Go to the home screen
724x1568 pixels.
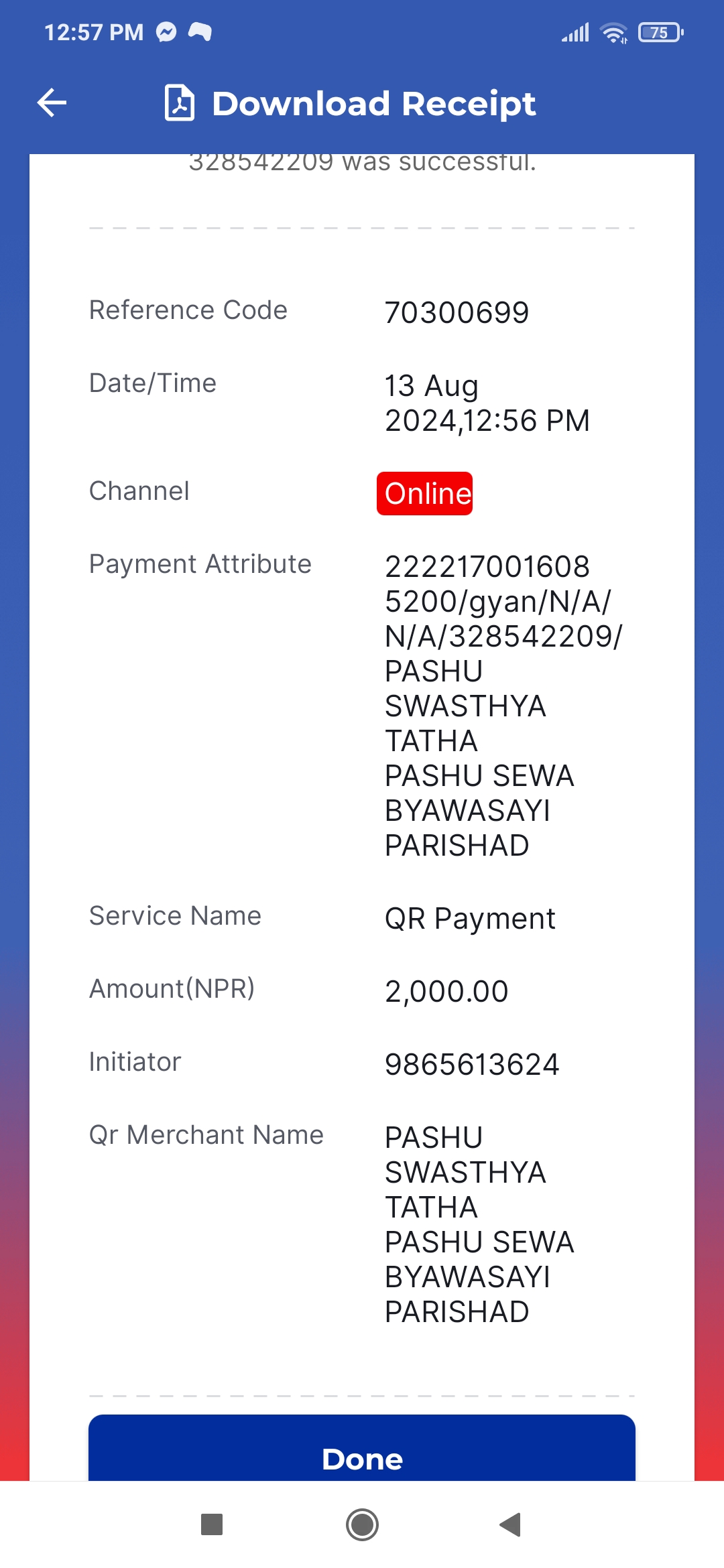click(362, 1524)
